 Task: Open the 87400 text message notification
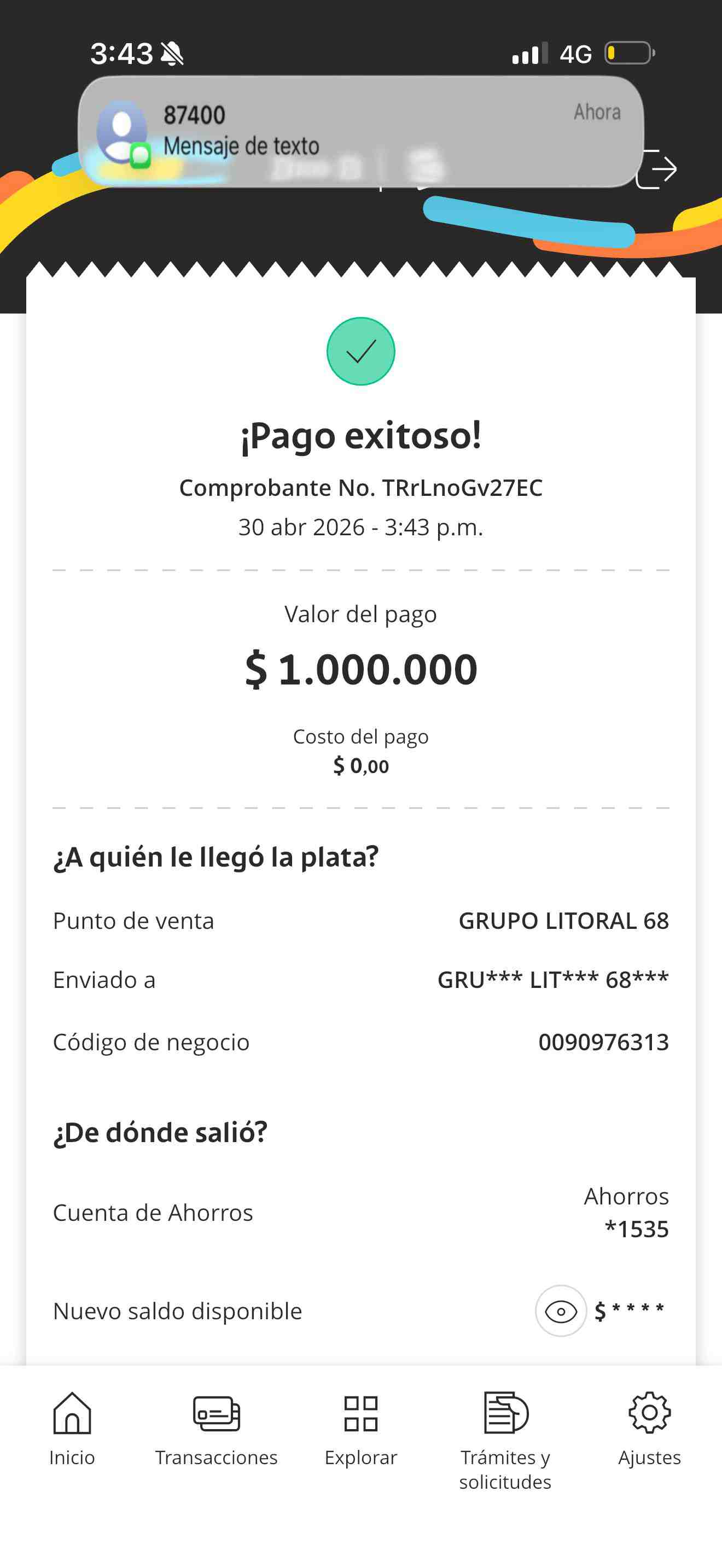[x=361, y=131]
